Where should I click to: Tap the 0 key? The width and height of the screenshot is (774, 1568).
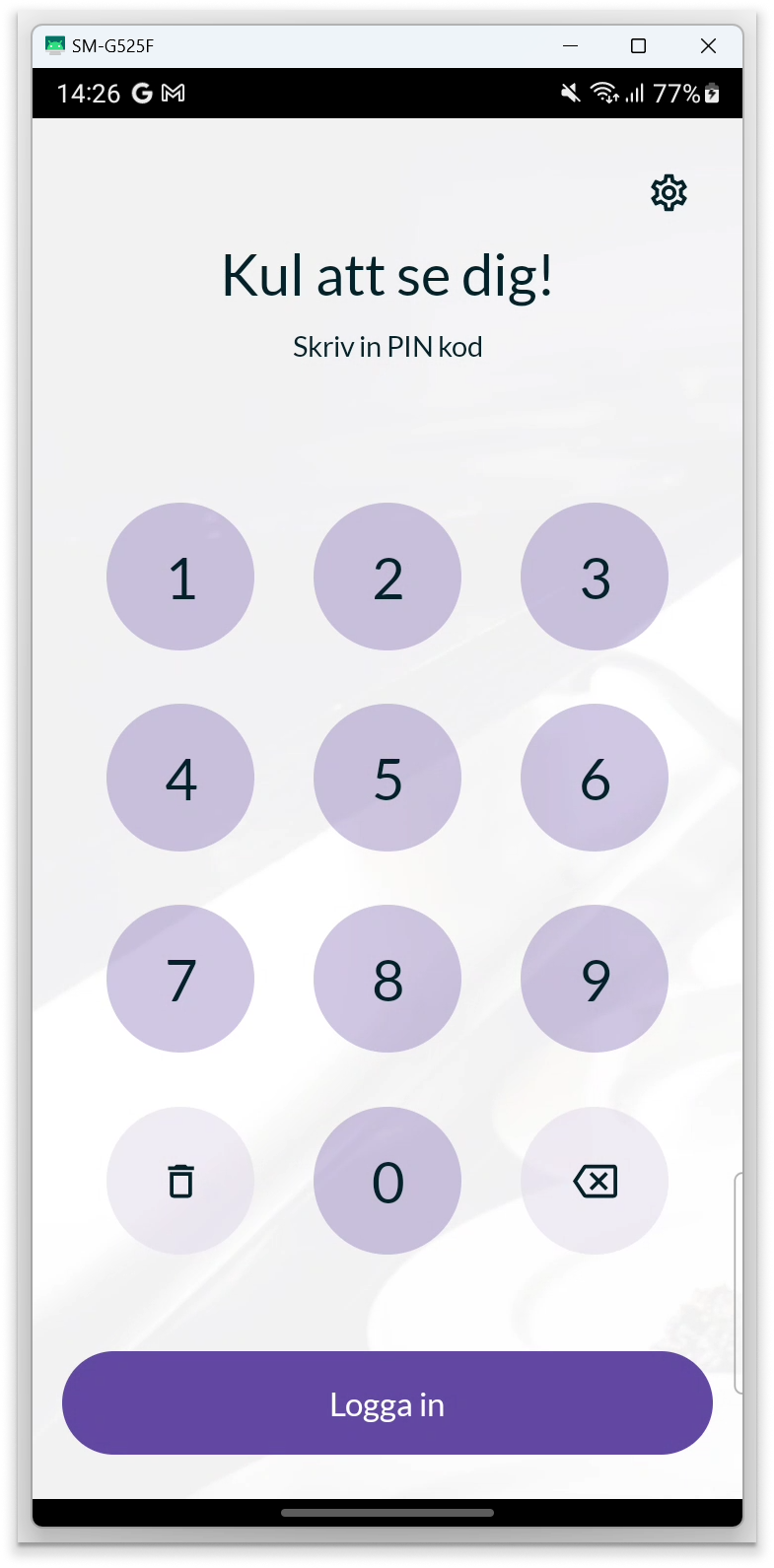coord(387,1181)
